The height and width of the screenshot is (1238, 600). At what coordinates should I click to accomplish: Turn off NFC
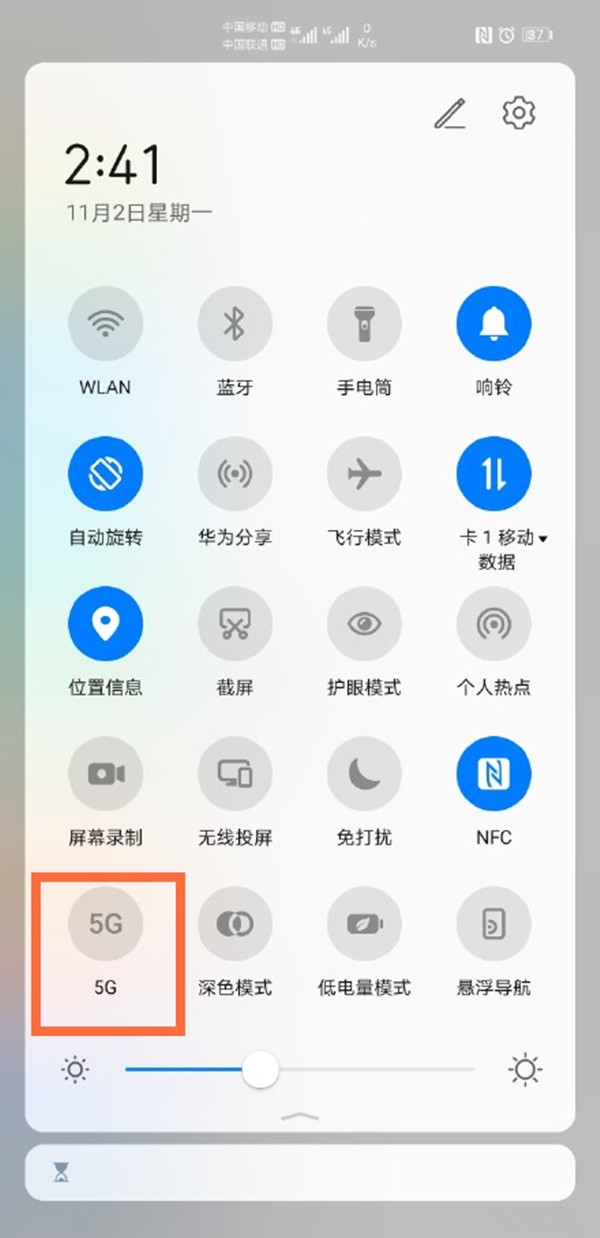493,774
